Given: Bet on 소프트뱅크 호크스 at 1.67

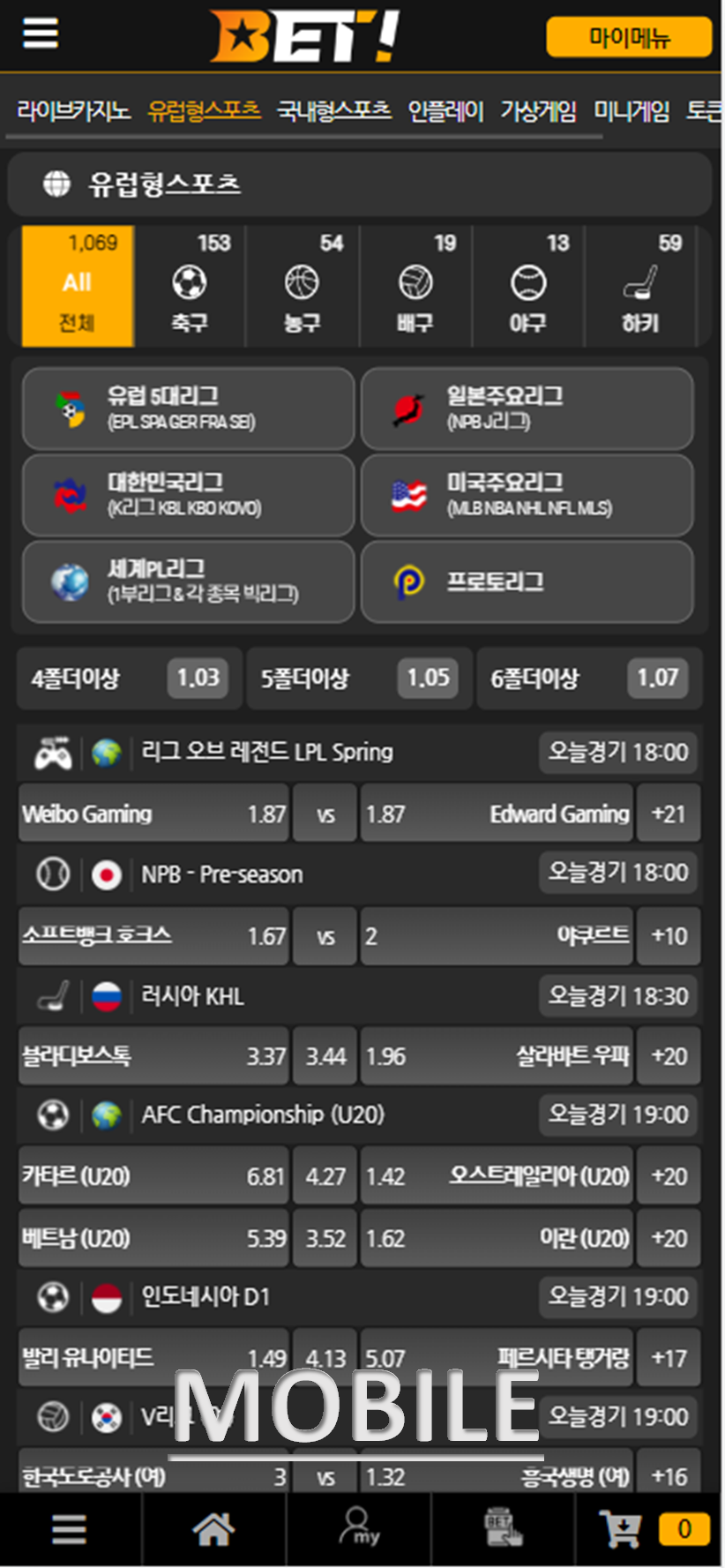Looking at the screenshot, I should [x=153, y=935].
